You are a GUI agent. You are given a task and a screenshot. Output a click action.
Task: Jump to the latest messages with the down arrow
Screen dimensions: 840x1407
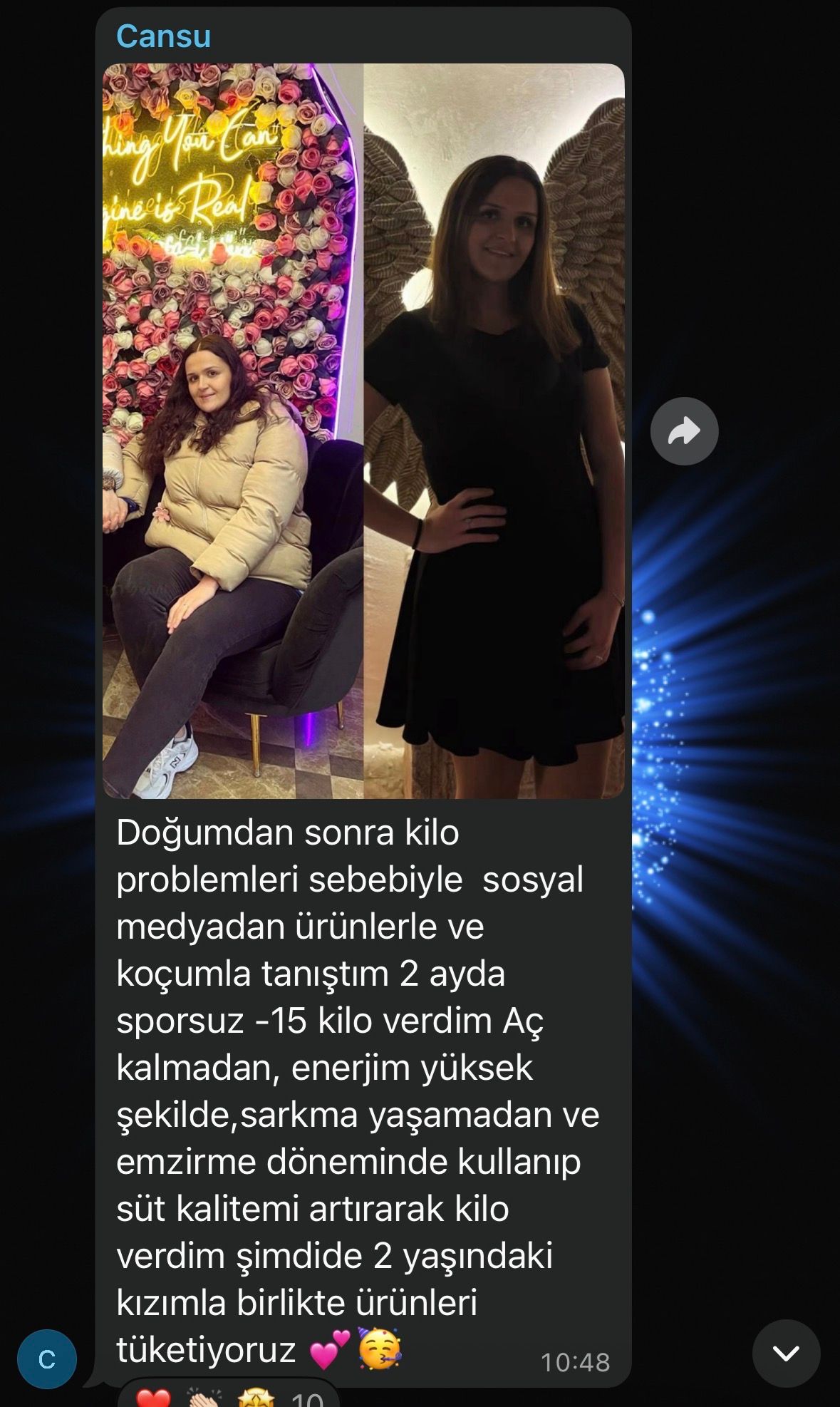point(786,1353)
